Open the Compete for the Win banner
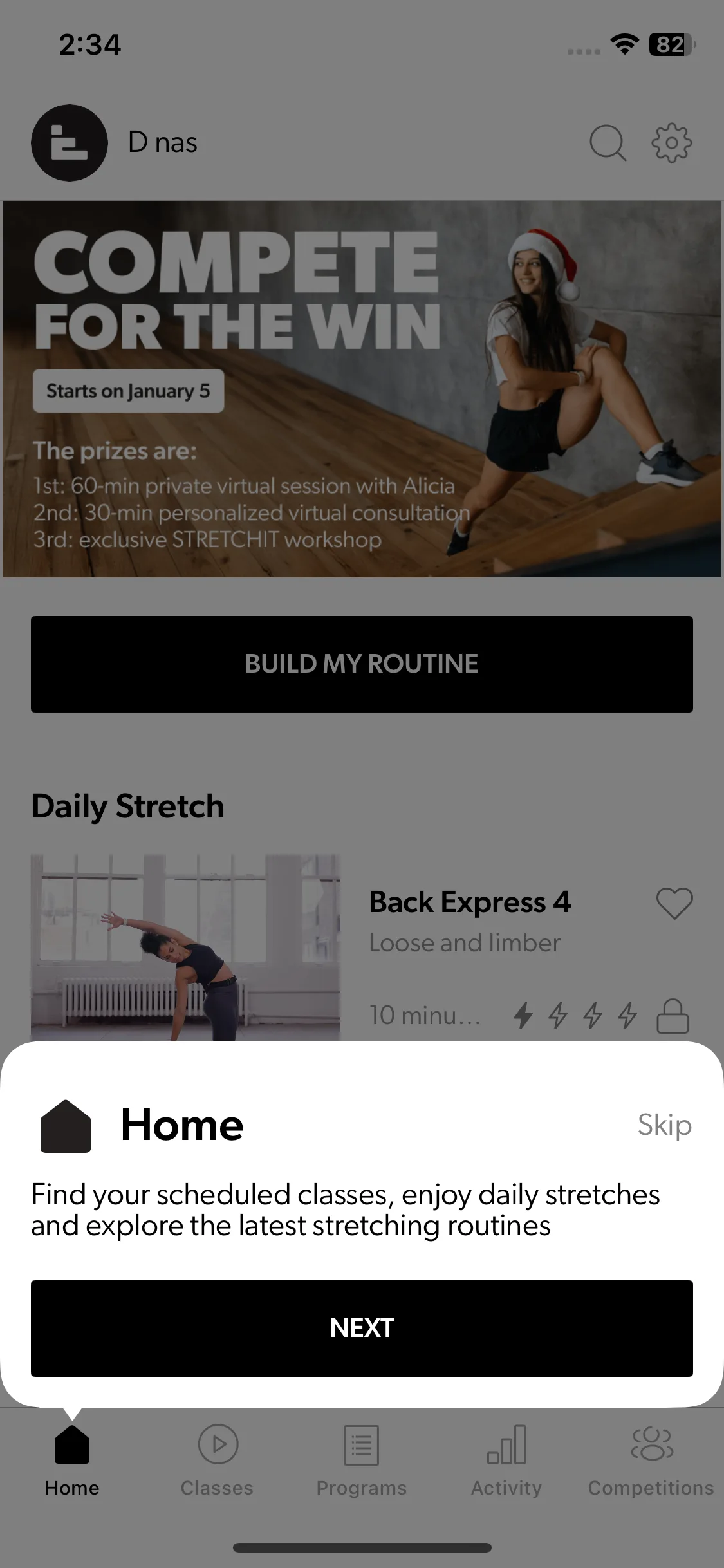The image size is (724, 1568). coord(362,389)
